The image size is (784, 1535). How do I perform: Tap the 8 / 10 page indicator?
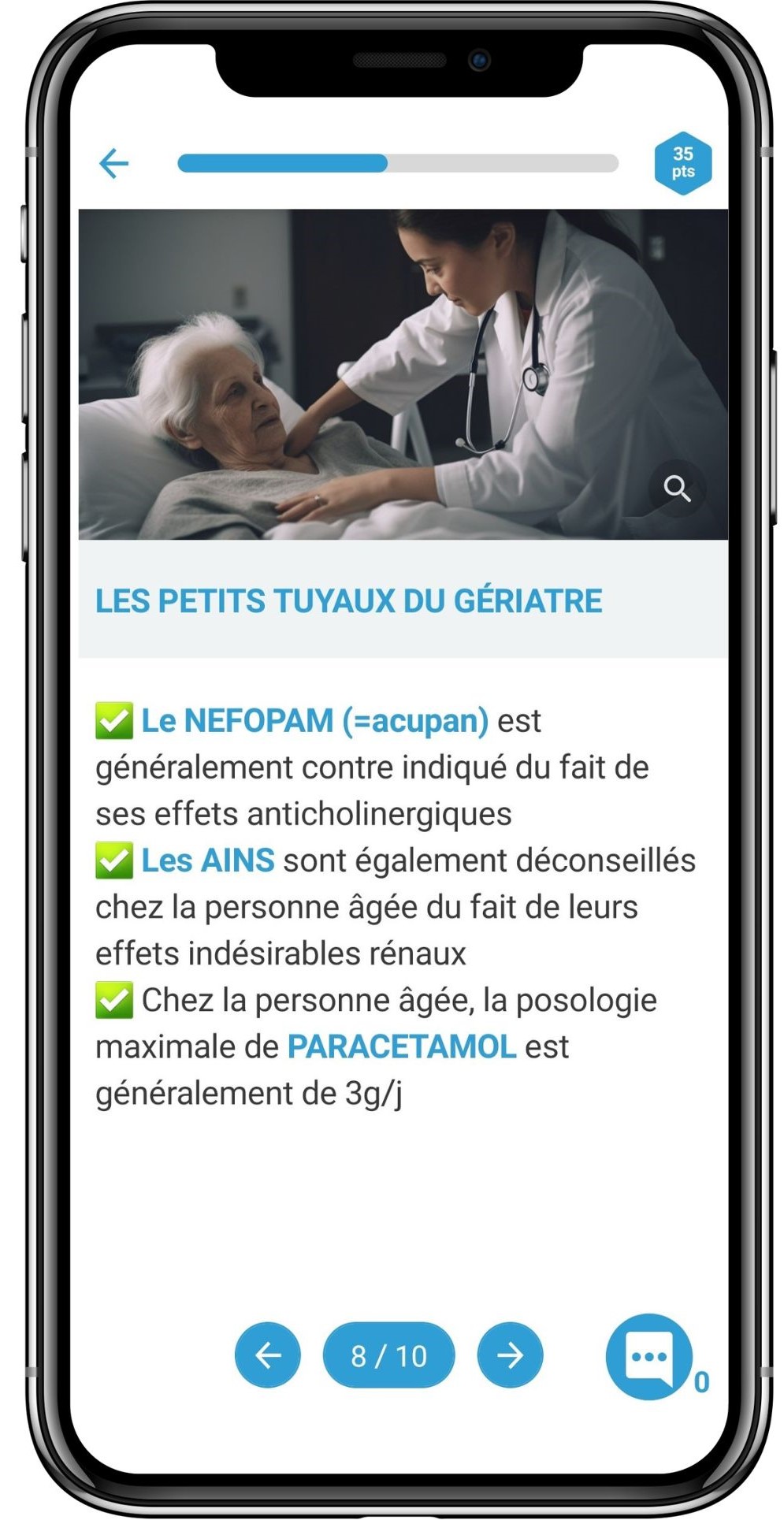(x=389, y=1355)
